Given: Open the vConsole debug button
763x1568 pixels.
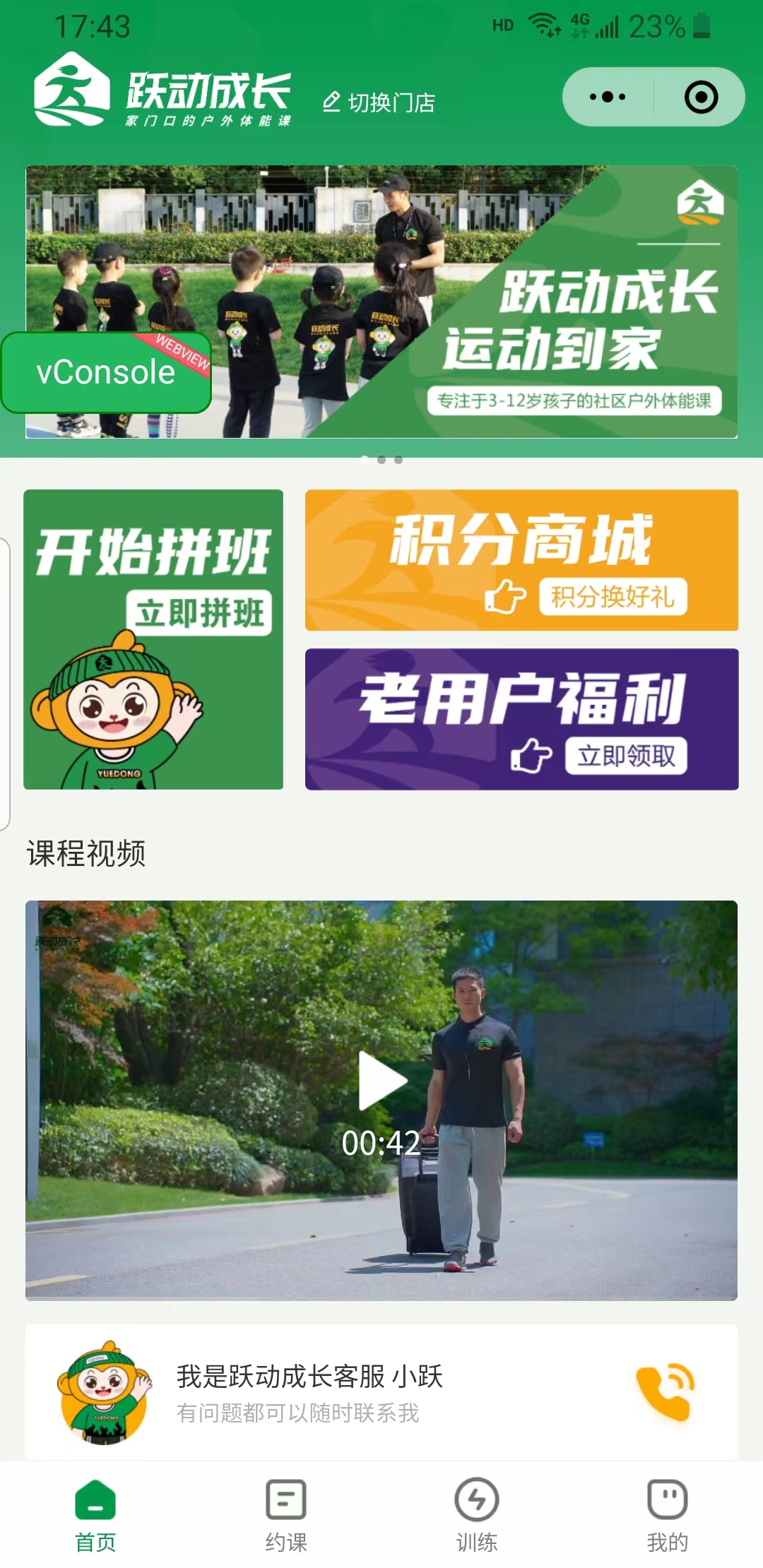Looking at the screenshot, I should click(106, 372).
